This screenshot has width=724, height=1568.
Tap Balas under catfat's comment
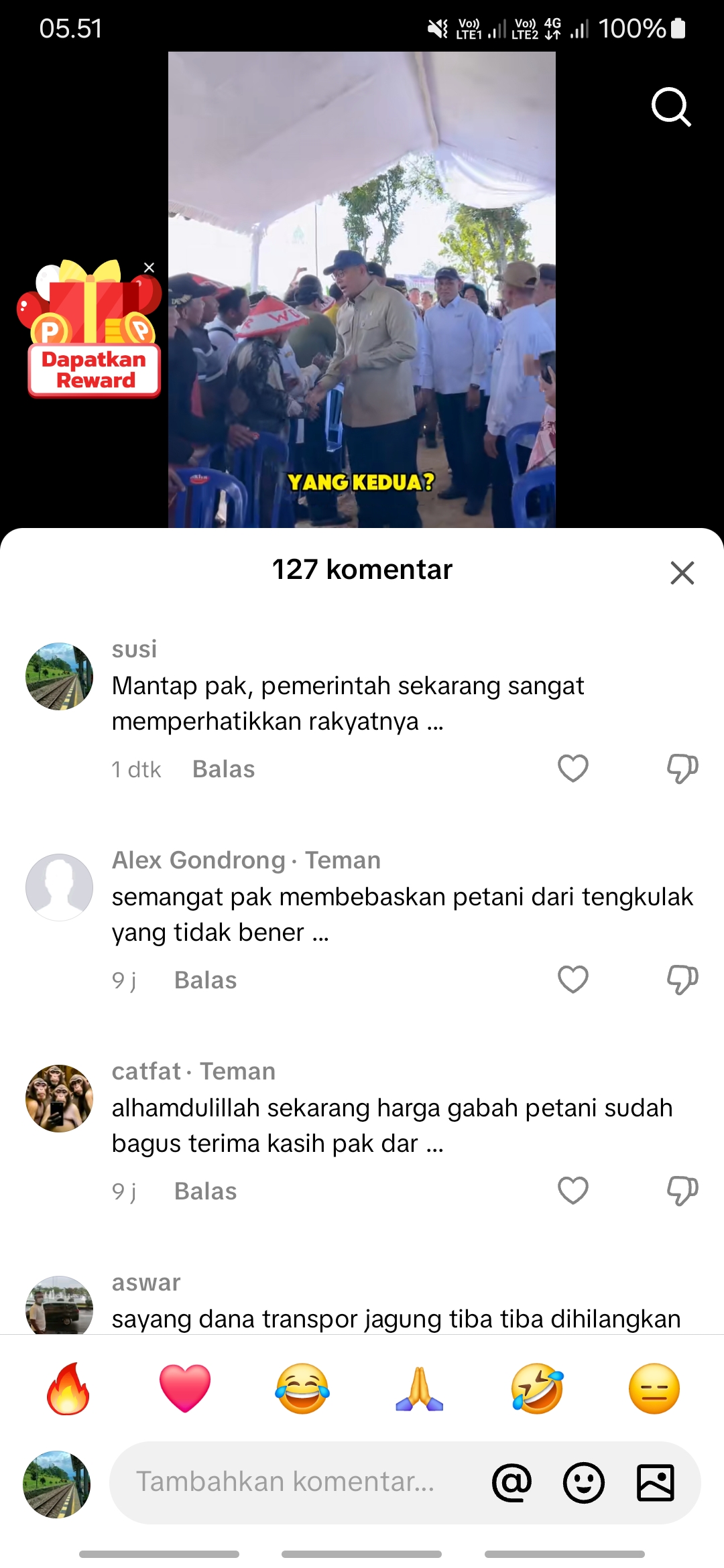(205, 1191)
